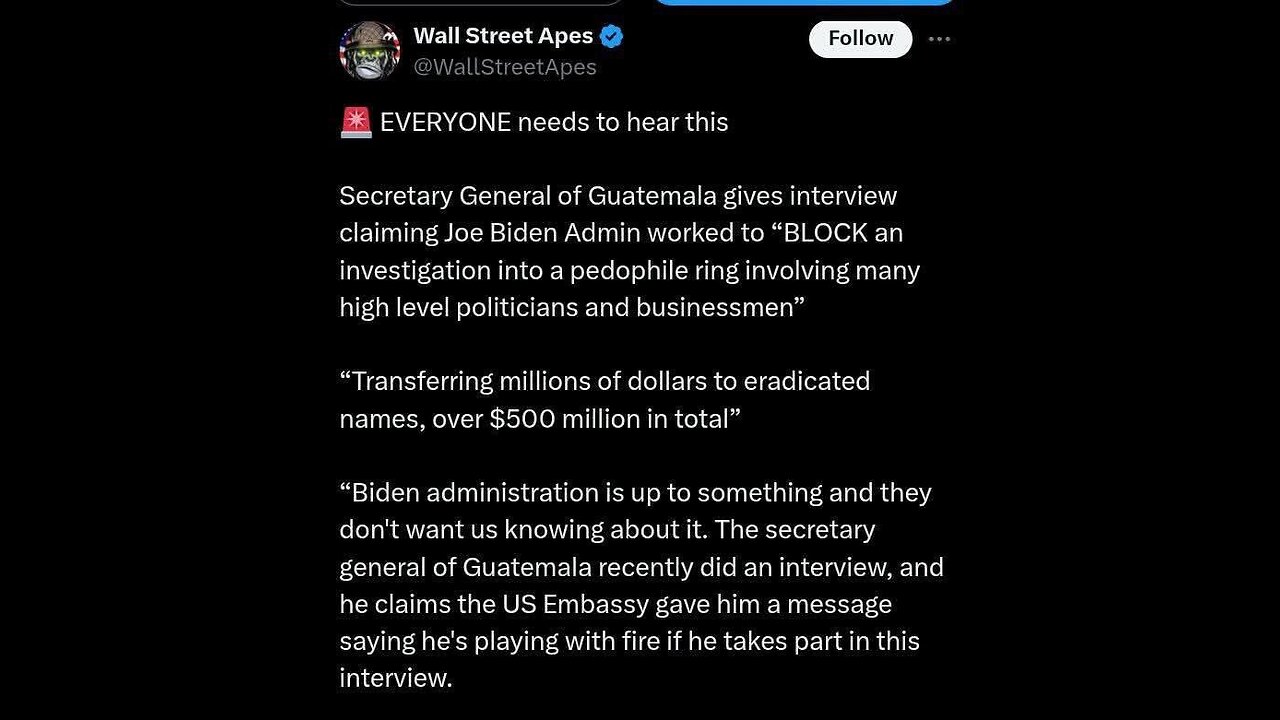Image resolution: width=1280 pixels, height=720 pixels.
Task: Open the post's overflow menu
Action: click(x=939, y=39)
